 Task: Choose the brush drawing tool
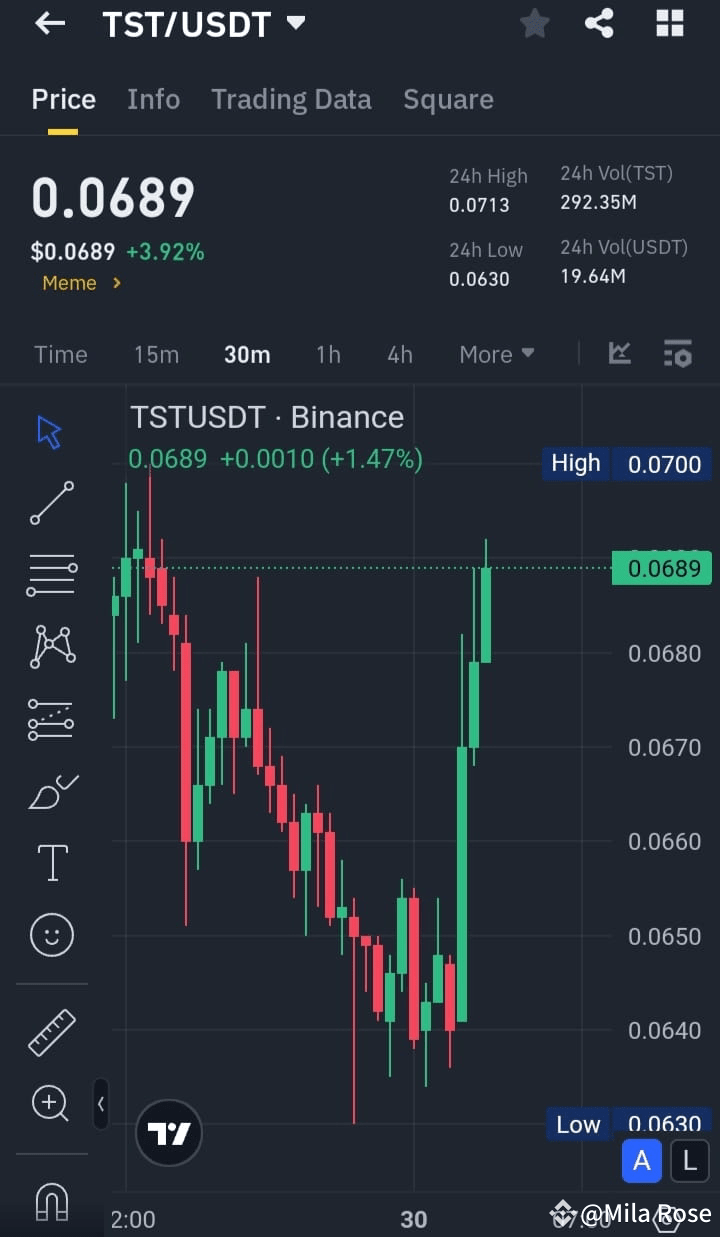coord(50,790)
